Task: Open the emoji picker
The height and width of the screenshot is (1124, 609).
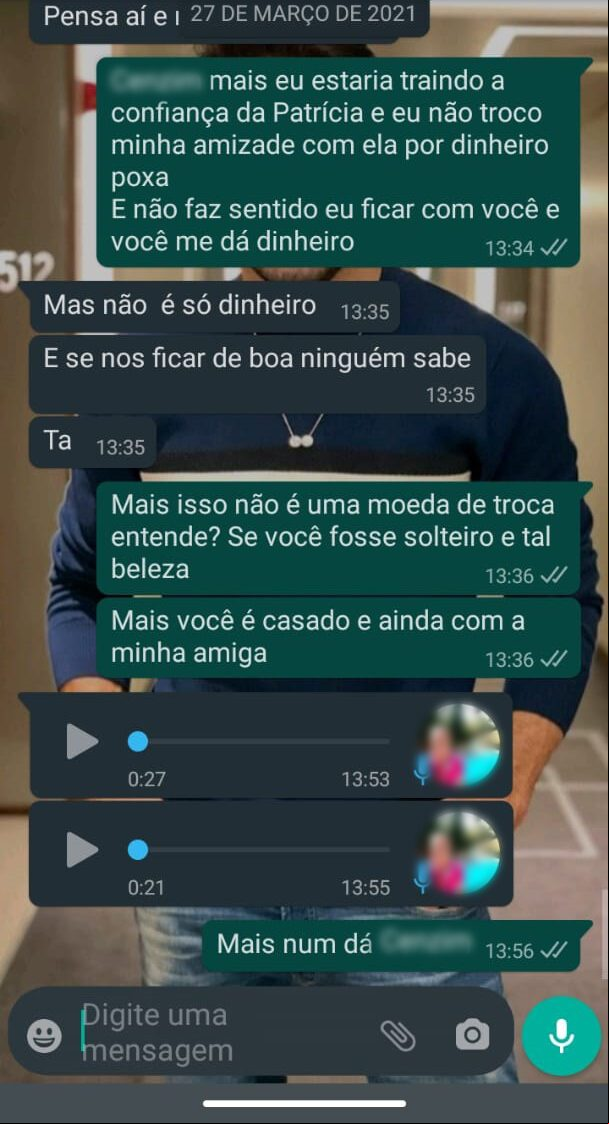Action: pyautogui.click(x=44, y=1035)
